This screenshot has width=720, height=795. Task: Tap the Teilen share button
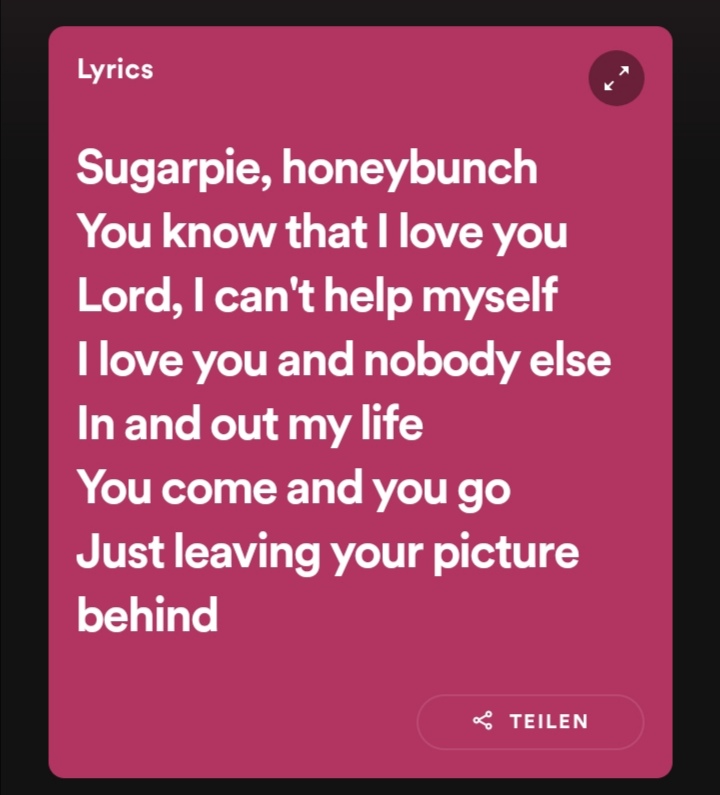[530, 721]
